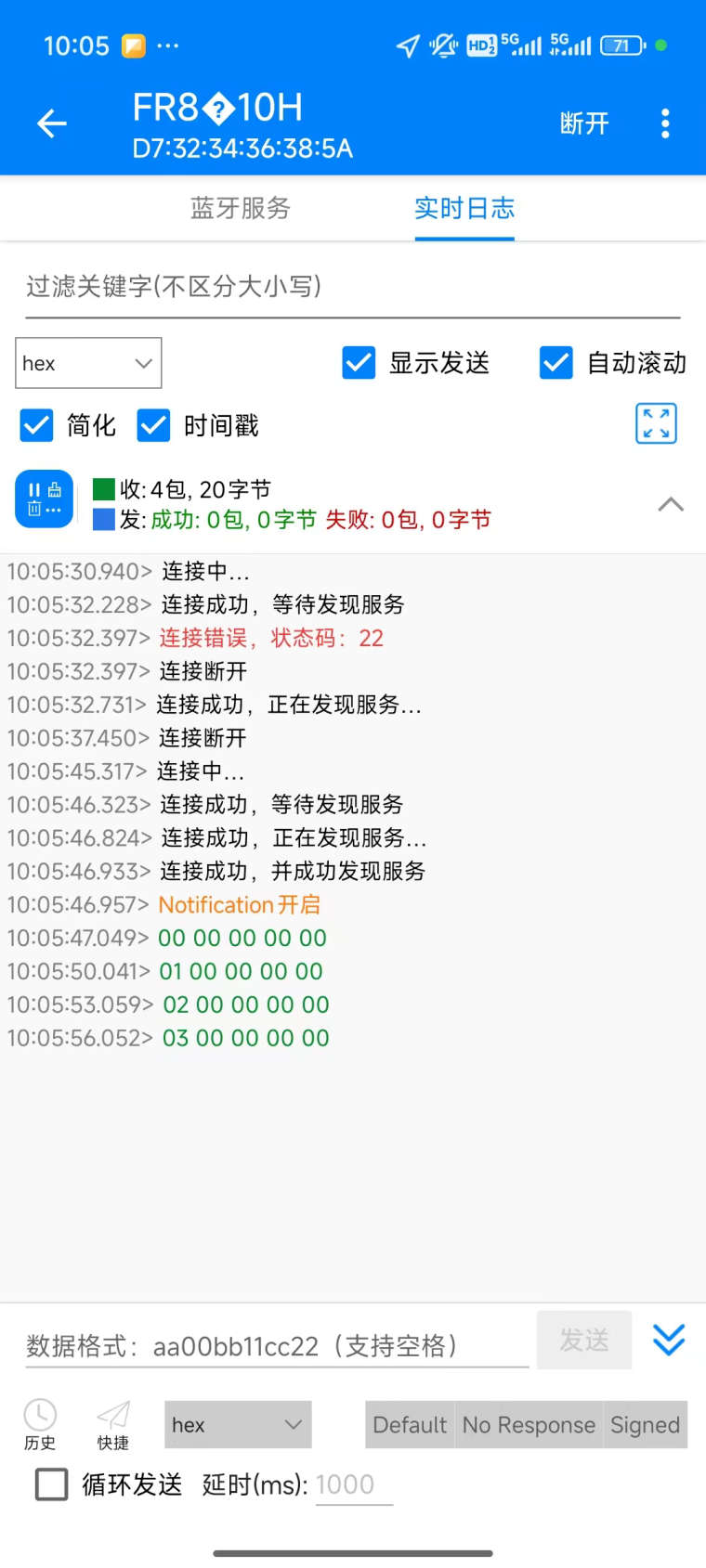The width and height of the screenshot is (706, 1568).
Task: Disable the 自动滚动 checkbox
Action: [x=556, y=363]
